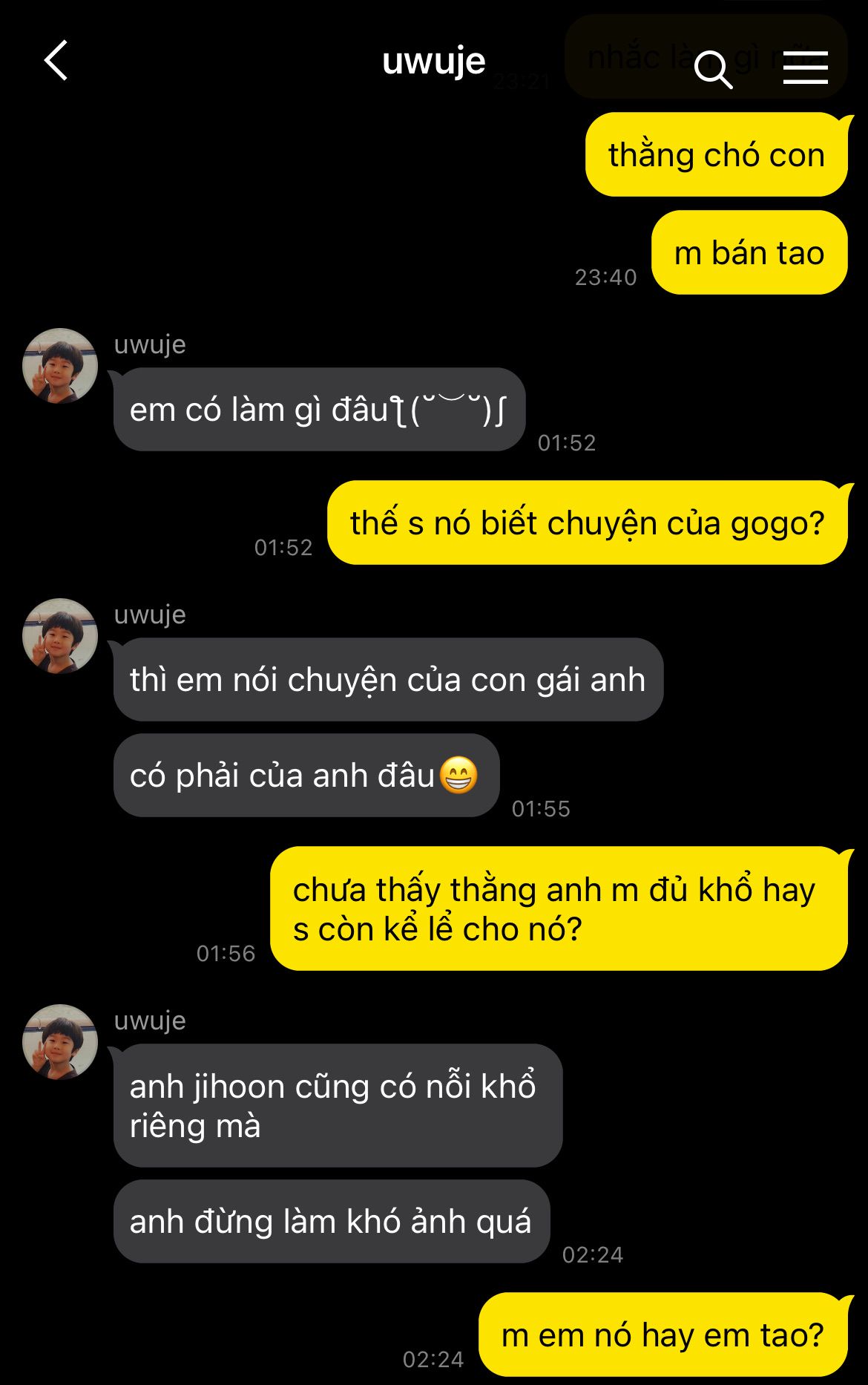Open the chat menu
The image size is (868, 1385).
(x=805, y=68)
